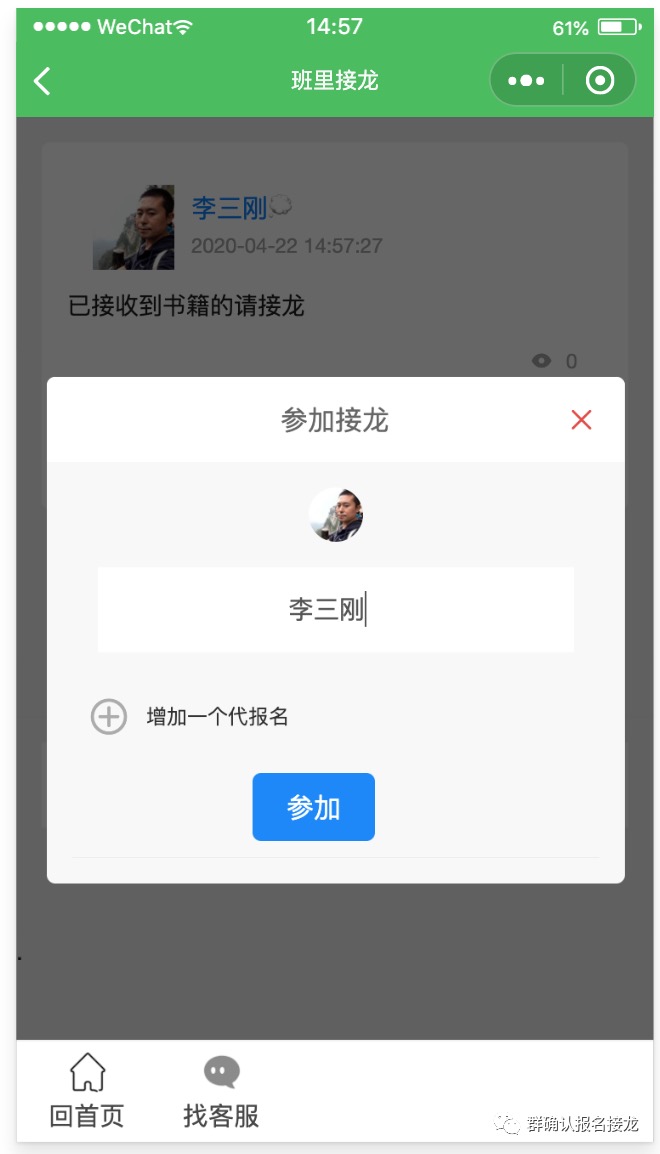660x1154 pixels.
Task: Close the mini program via the circle icon
Action: click(599, 81)
